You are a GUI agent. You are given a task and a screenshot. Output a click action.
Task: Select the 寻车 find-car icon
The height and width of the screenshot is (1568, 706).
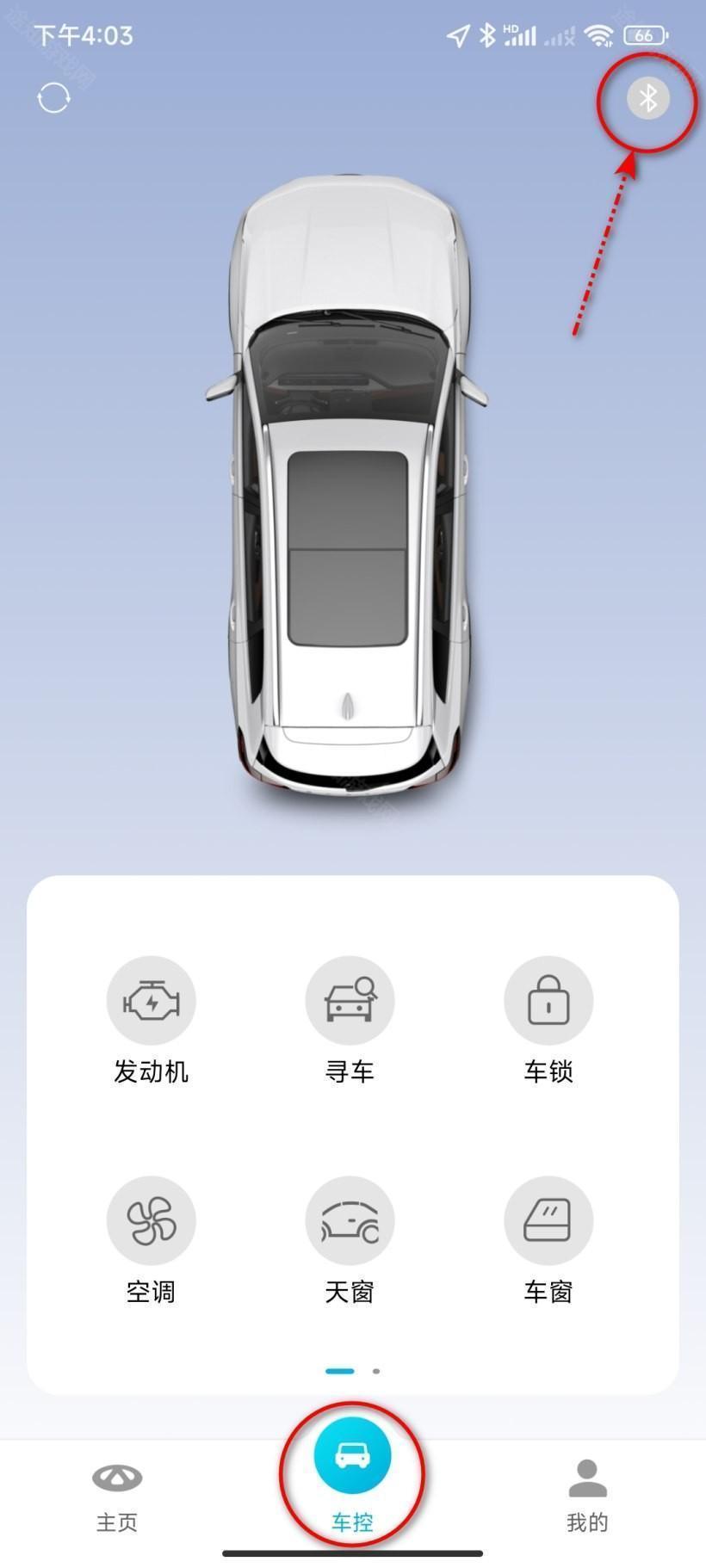350,1000
